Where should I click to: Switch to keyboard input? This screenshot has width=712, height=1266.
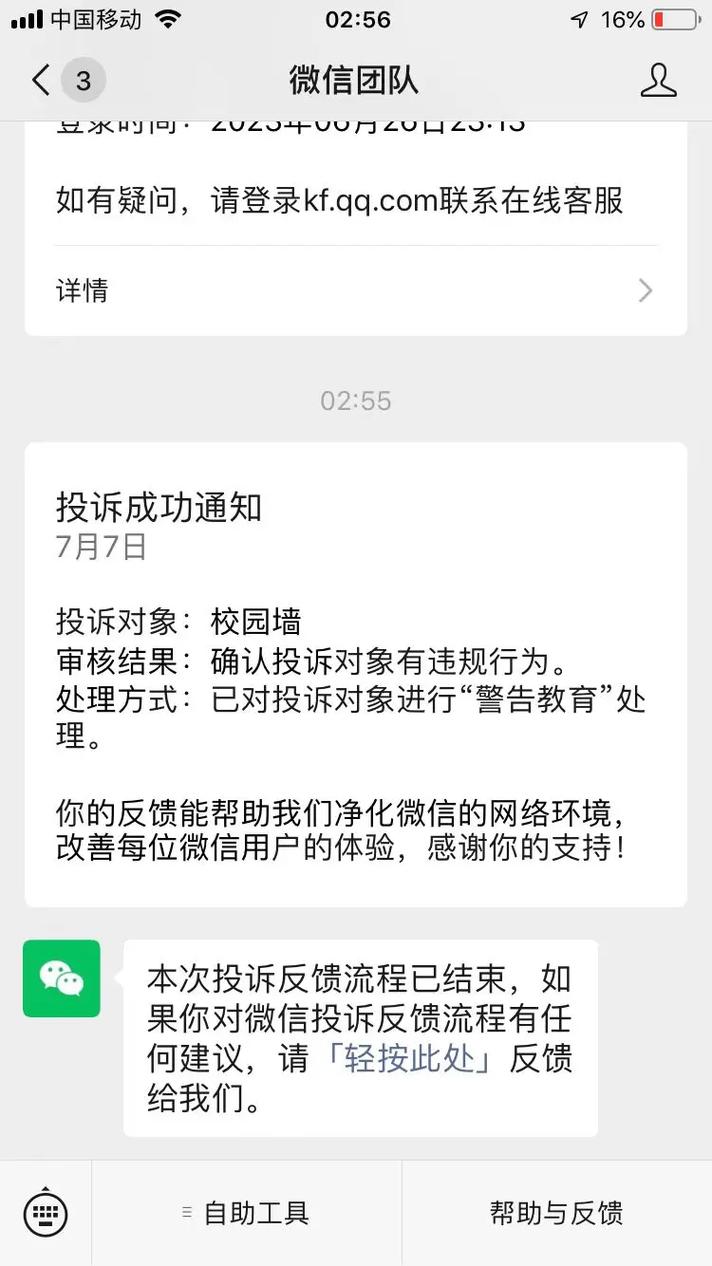pos(45,1213)
